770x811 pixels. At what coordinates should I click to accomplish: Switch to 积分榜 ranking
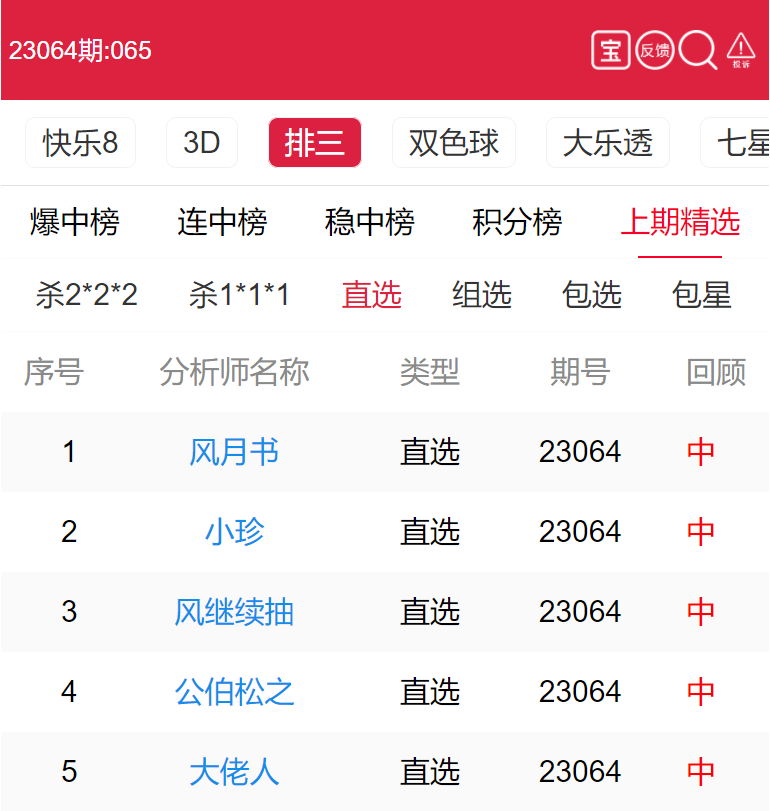coord(517,222)
